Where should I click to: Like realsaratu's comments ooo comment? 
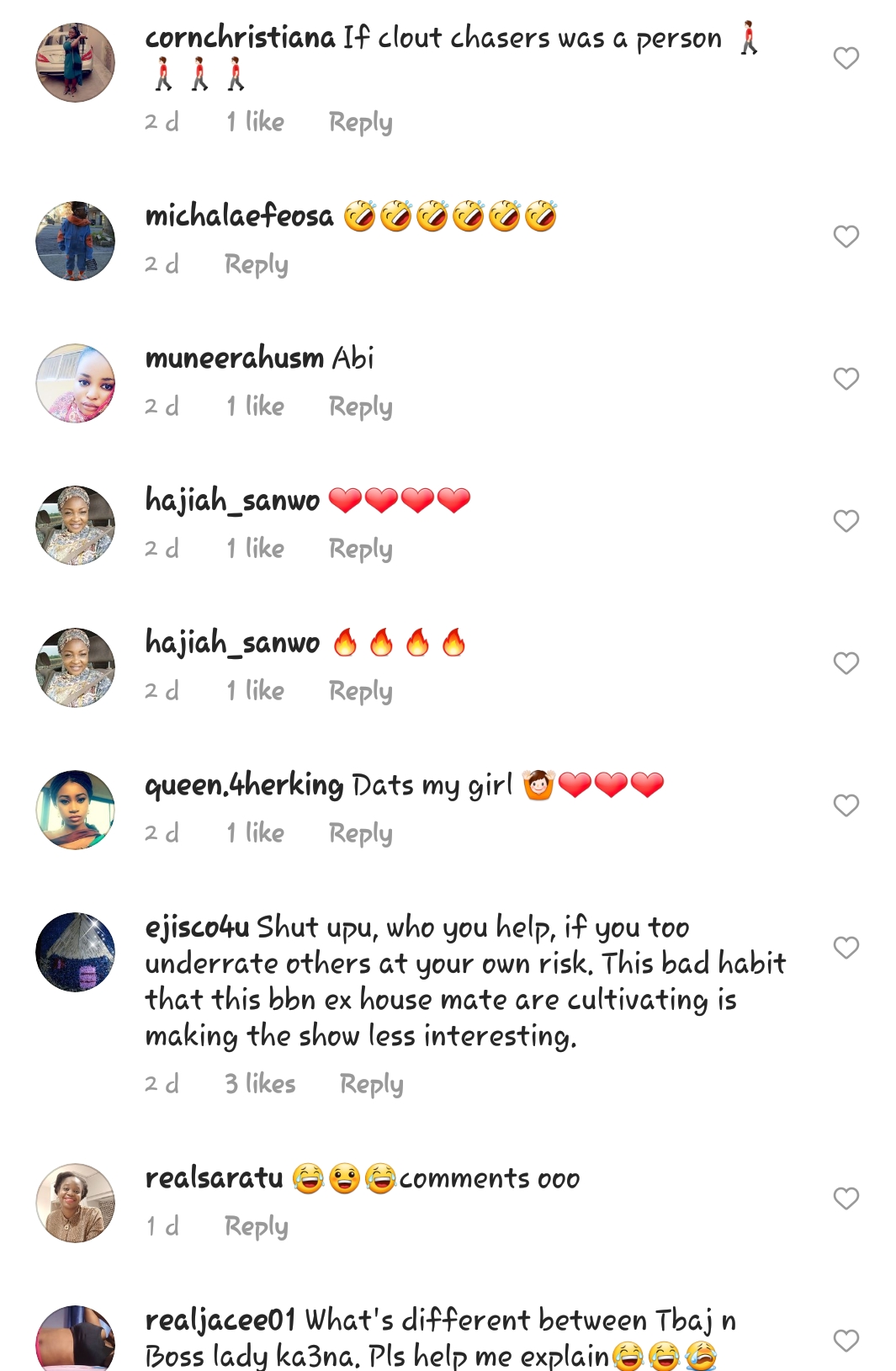pos(846,1198)
